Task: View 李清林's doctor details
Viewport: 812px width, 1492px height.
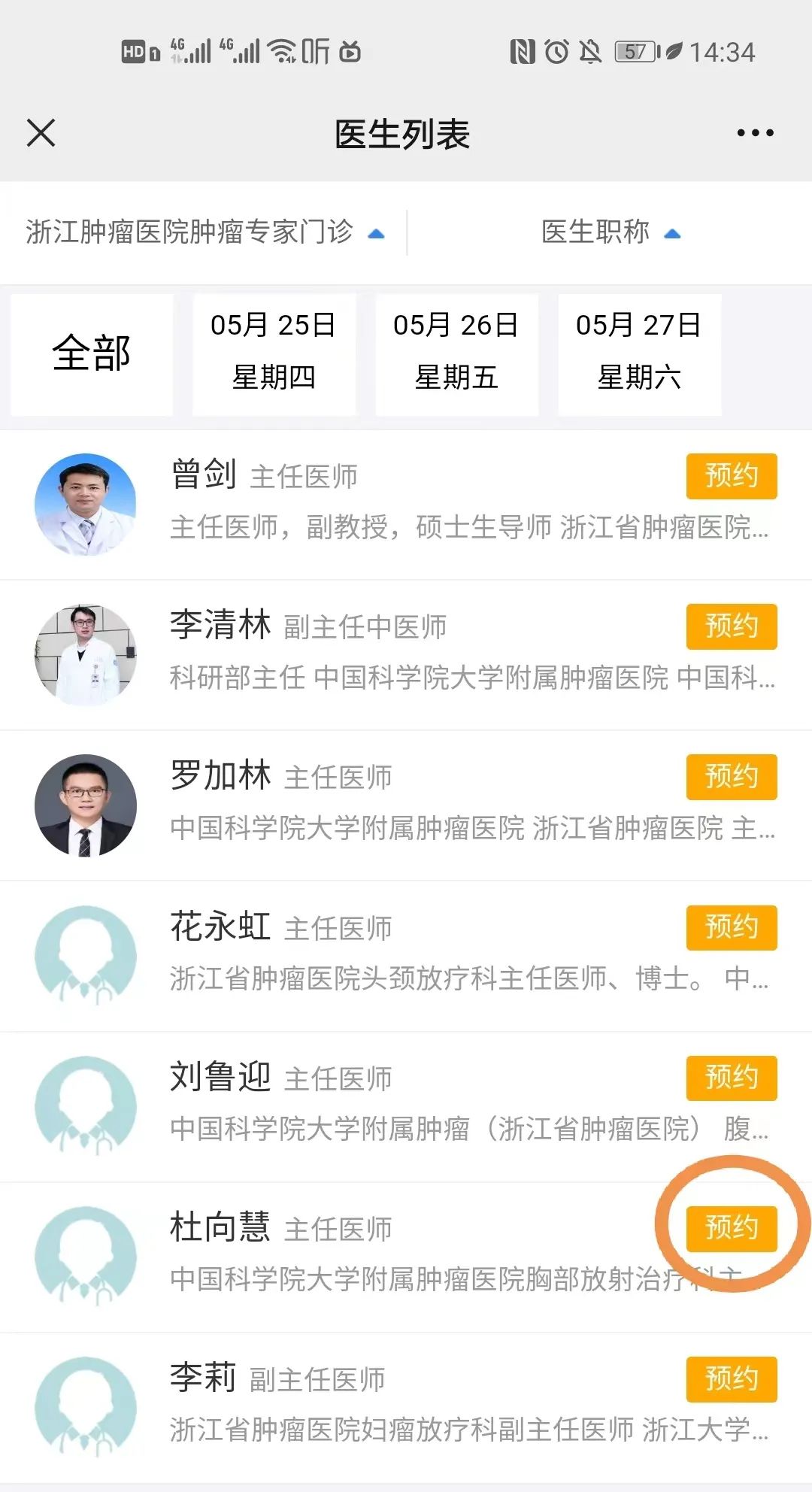Action: pyautogui.click(x=376, y=656)
